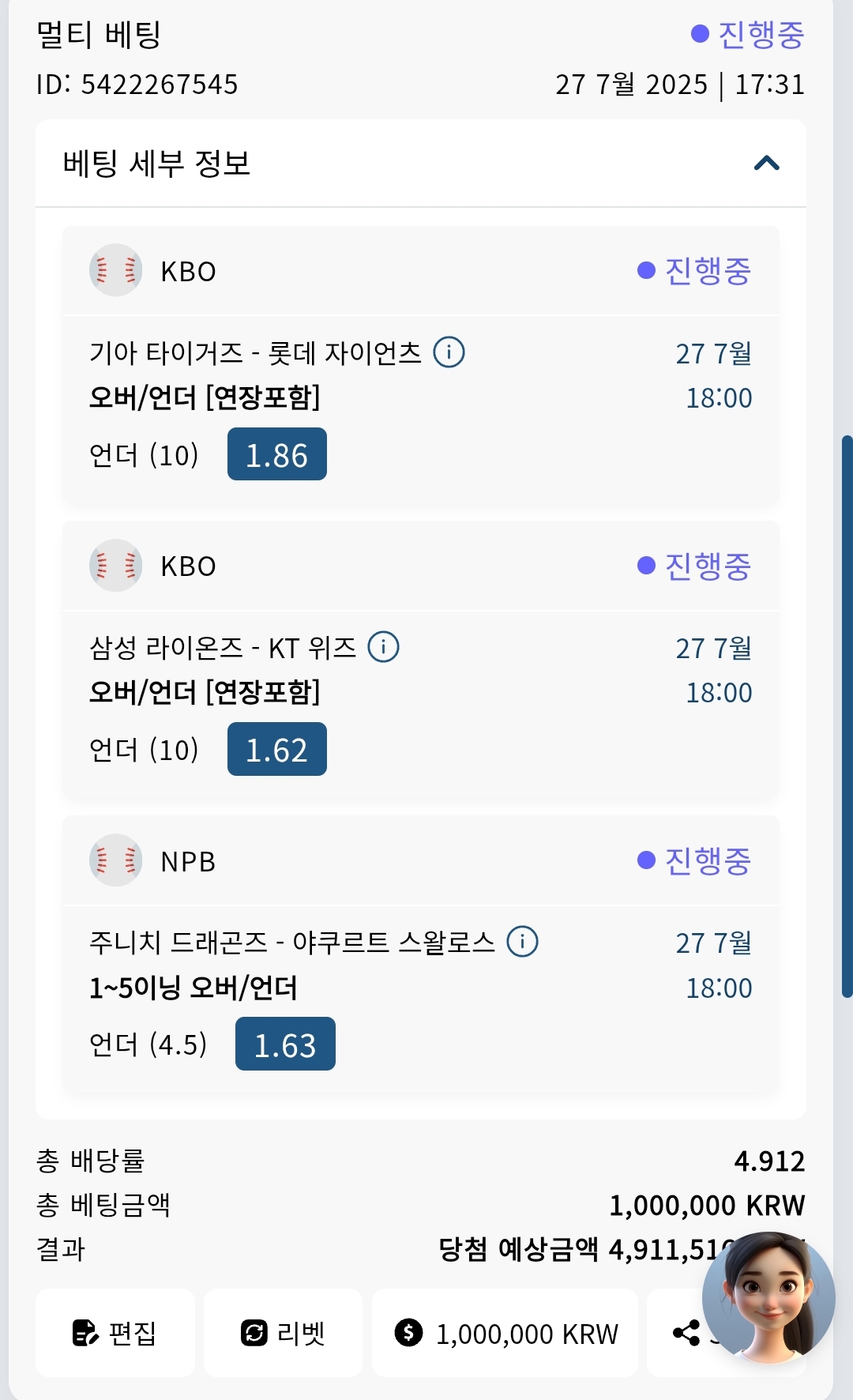Viewport: 853px width, 1400px height.
Task: Open info icon for 삼성 라이온즈 - KT 위즈
Action: tap(384, 647)
